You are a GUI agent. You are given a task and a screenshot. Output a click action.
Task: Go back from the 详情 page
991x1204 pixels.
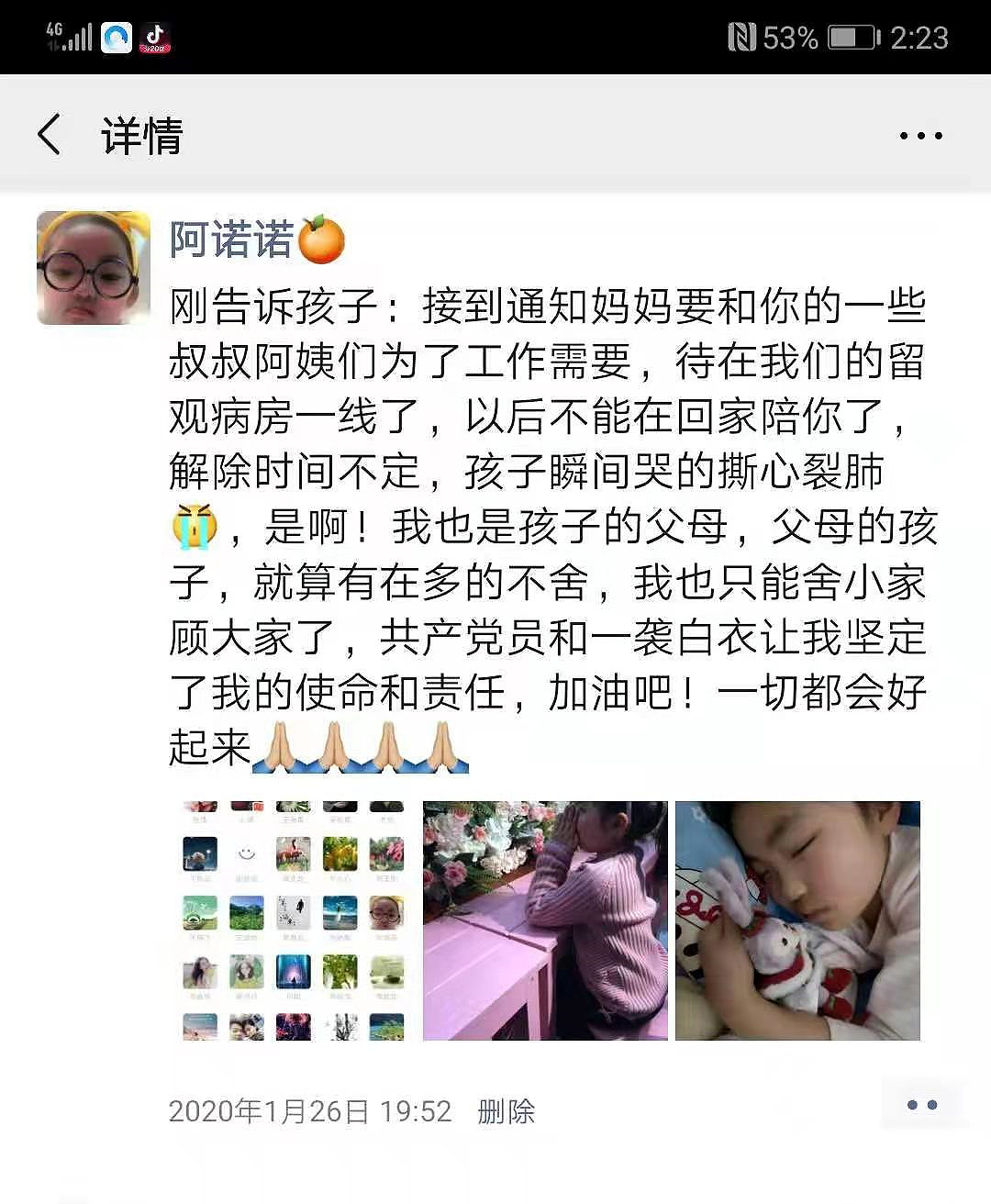point(50,135)
